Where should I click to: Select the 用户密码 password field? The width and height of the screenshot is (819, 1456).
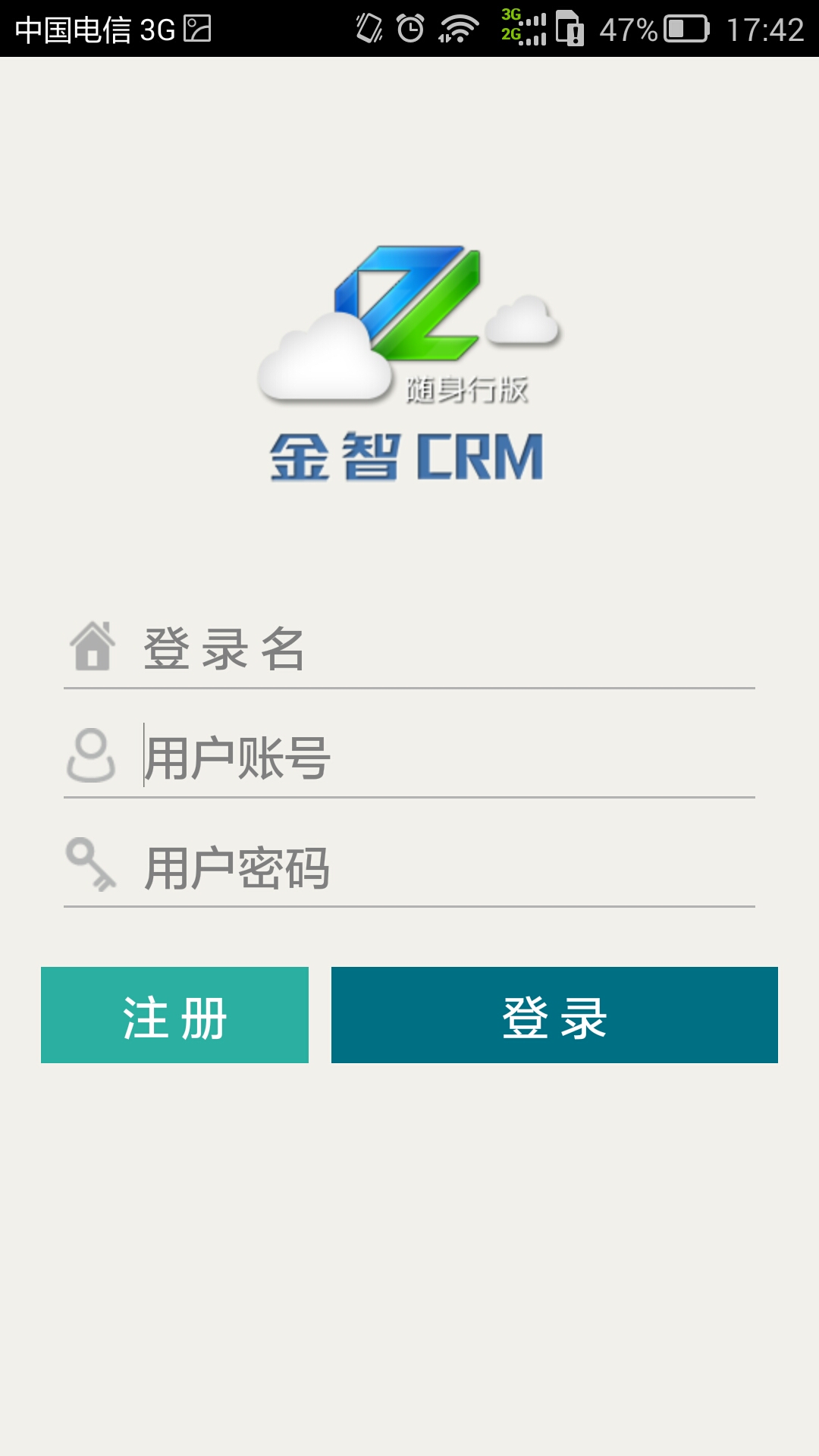coord(409,866)
